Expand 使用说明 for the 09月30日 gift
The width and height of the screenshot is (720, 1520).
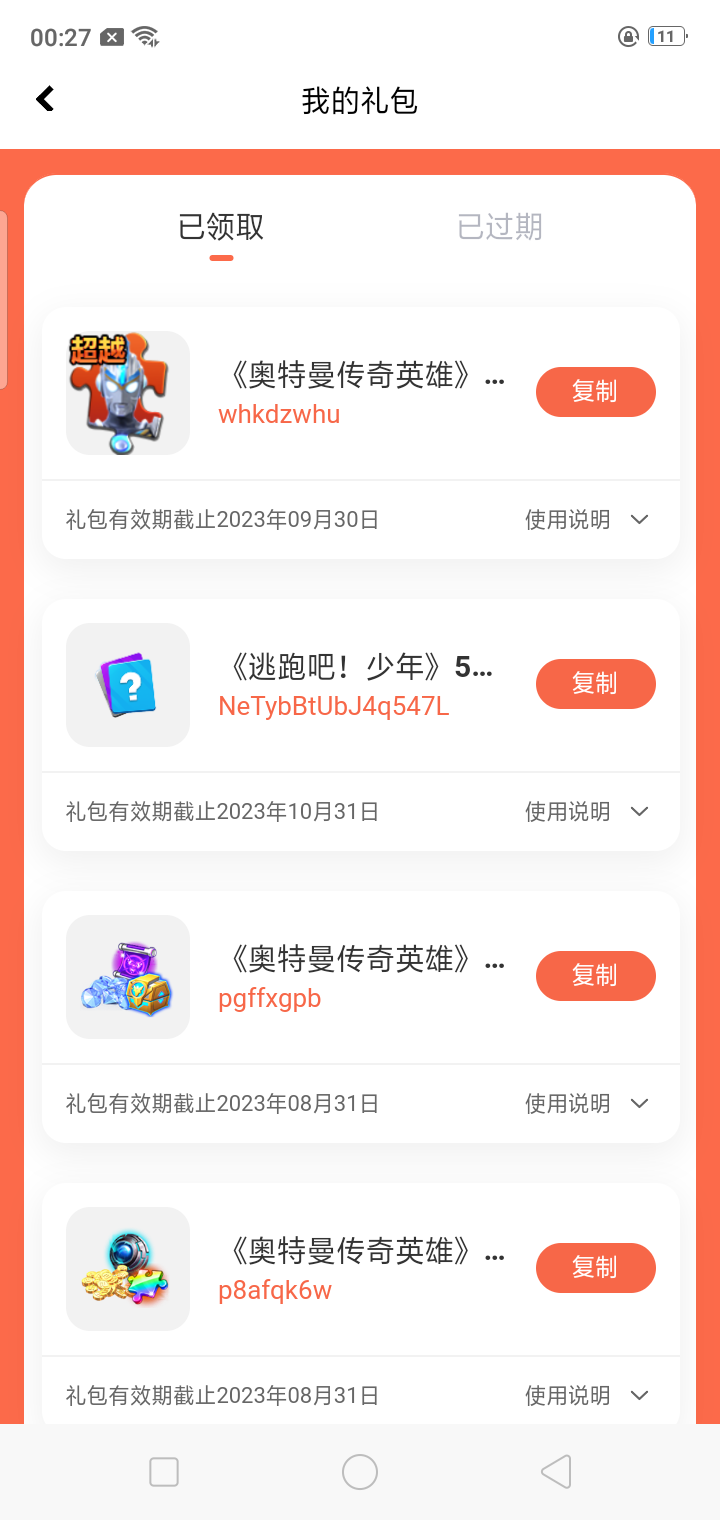click(x=587, y=520)
